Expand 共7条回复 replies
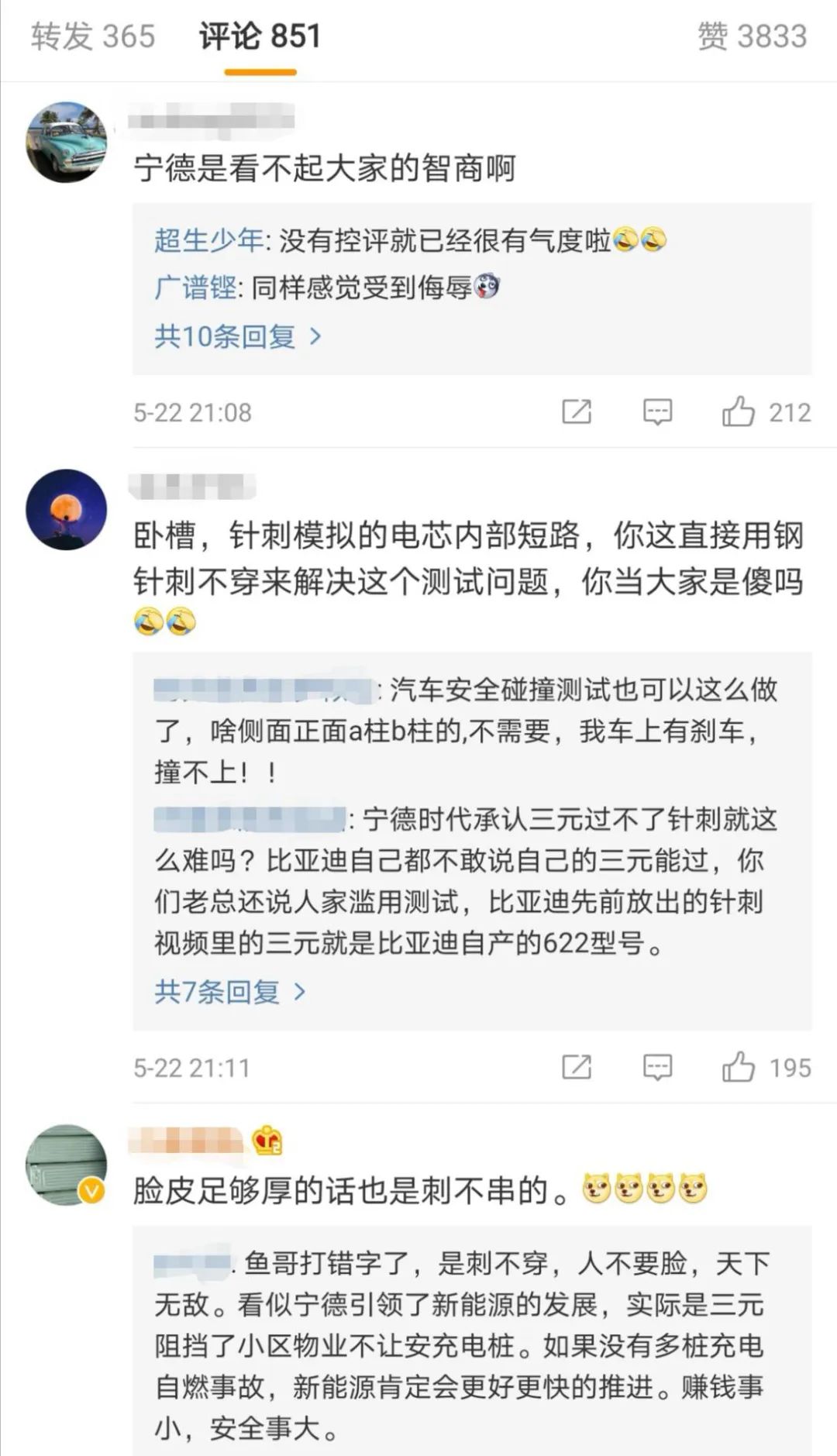 (x=229, y=991)
